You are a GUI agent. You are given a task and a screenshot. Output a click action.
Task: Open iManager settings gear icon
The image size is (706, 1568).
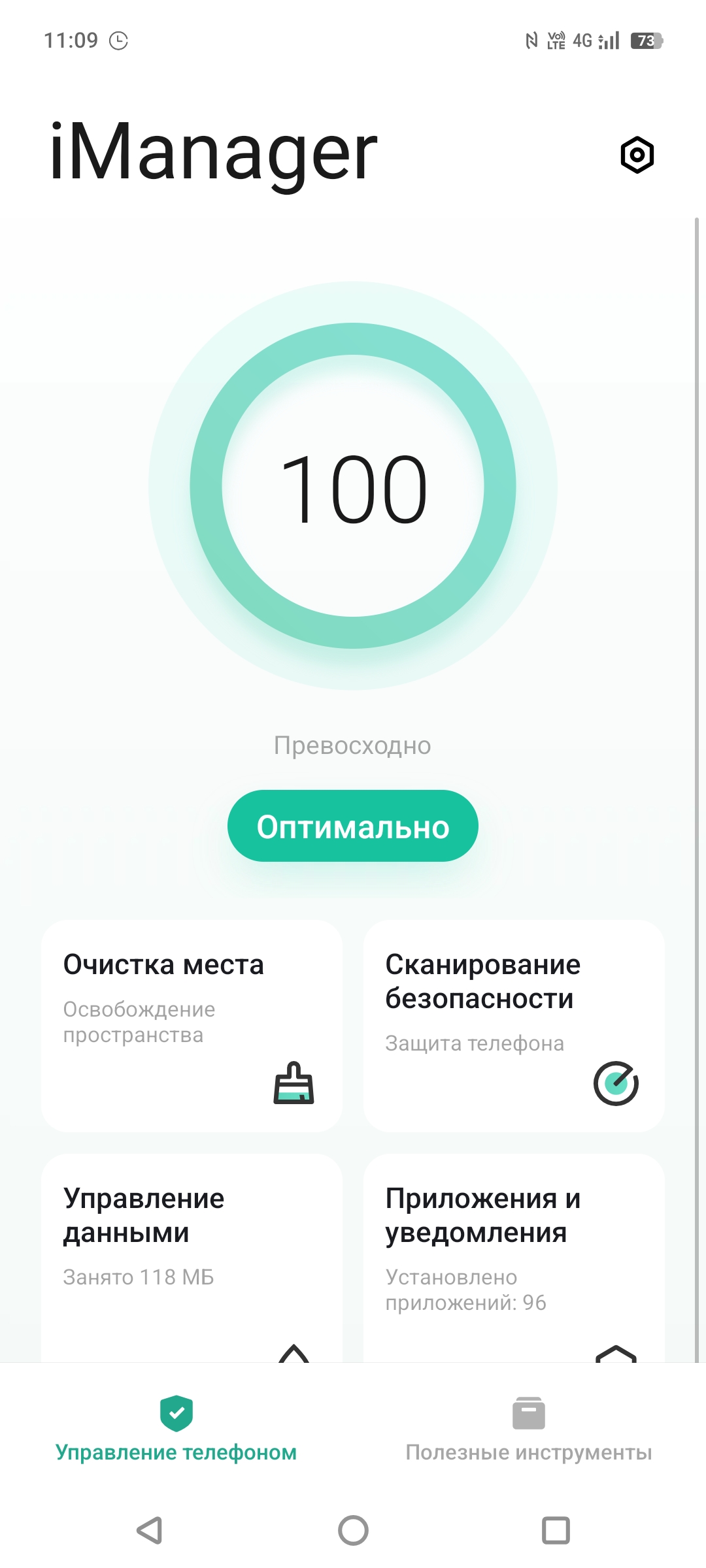637,155
